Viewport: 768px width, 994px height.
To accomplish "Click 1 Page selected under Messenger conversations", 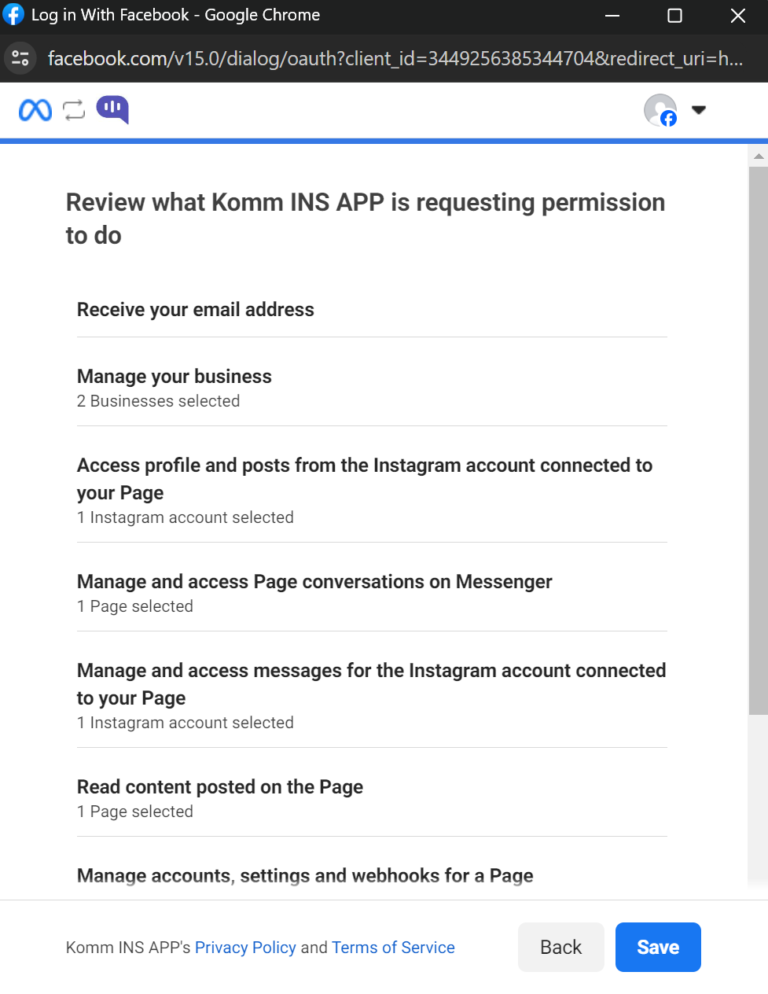I will [135, 605].
